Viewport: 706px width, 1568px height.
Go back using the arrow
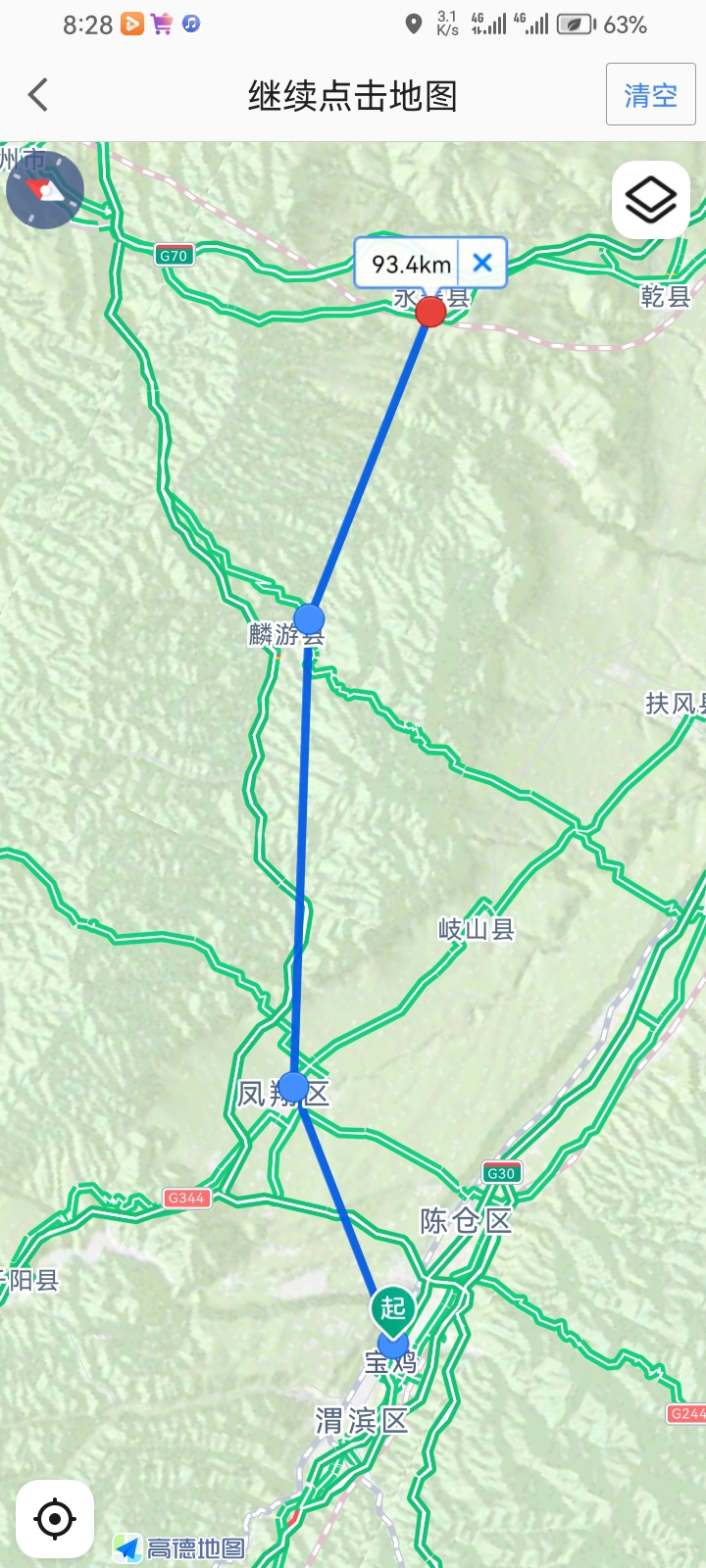[38, 95]
